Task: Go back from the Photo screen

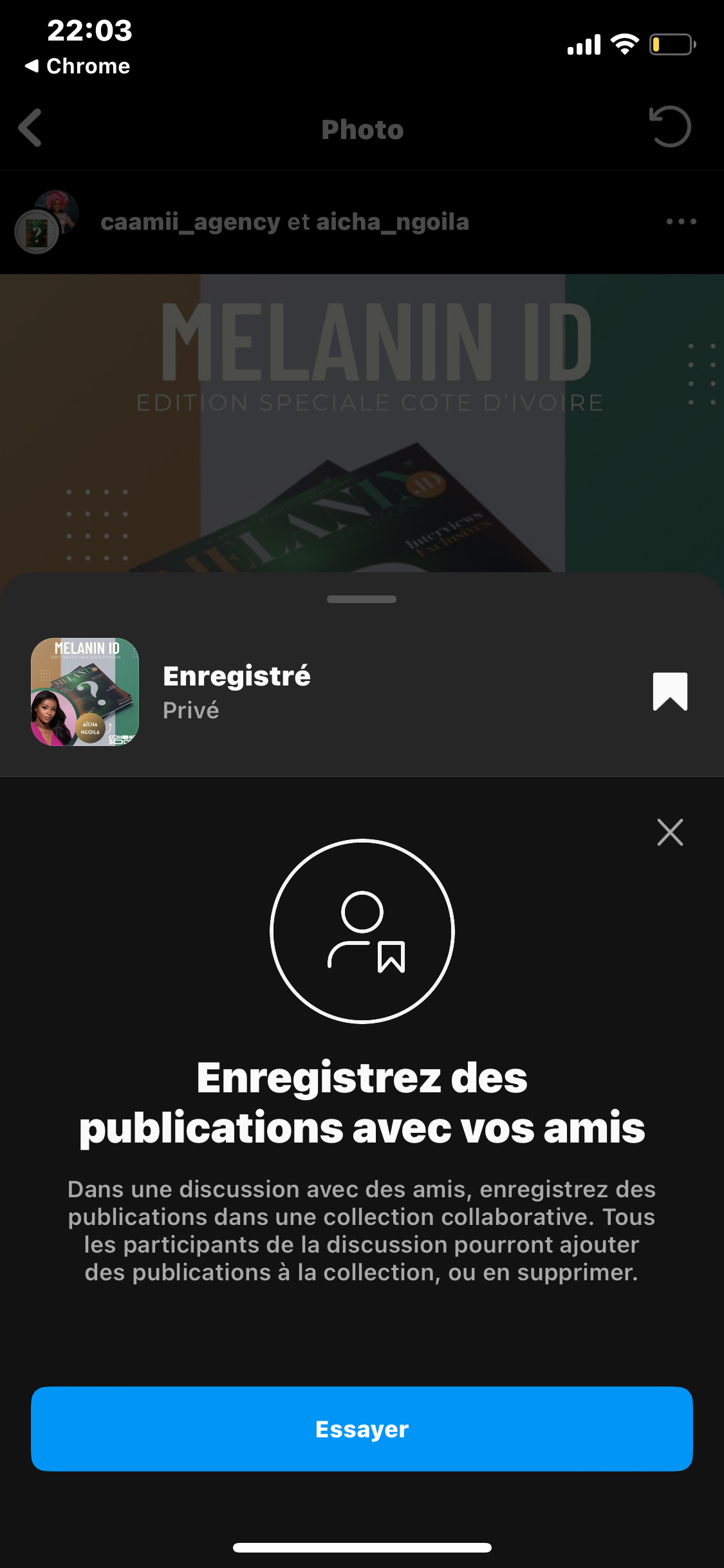Action: 30,128
